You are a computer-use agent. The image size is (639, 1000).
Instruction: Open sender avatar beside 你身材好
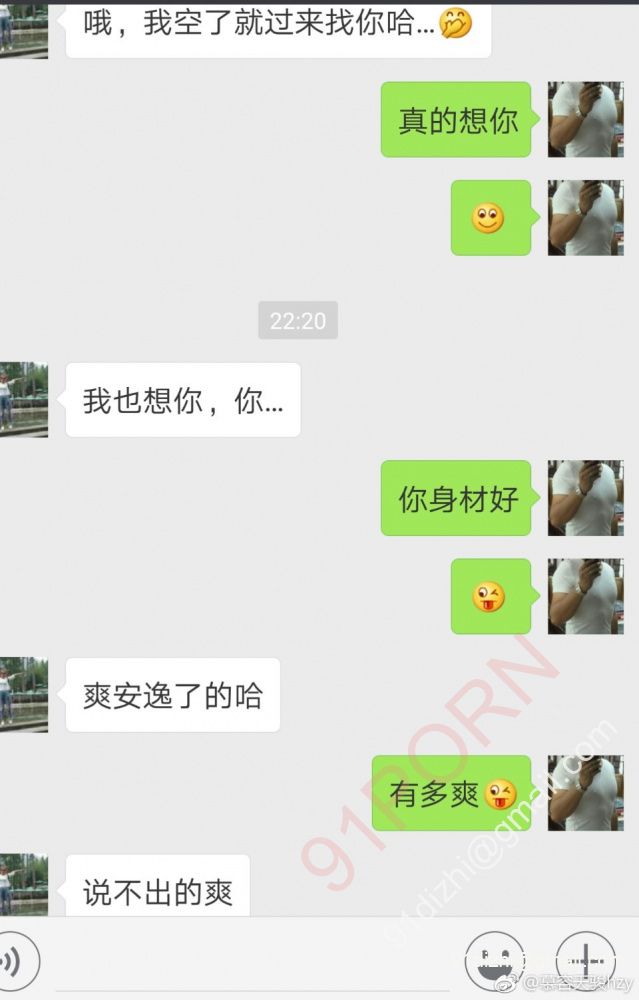[585, 498]
